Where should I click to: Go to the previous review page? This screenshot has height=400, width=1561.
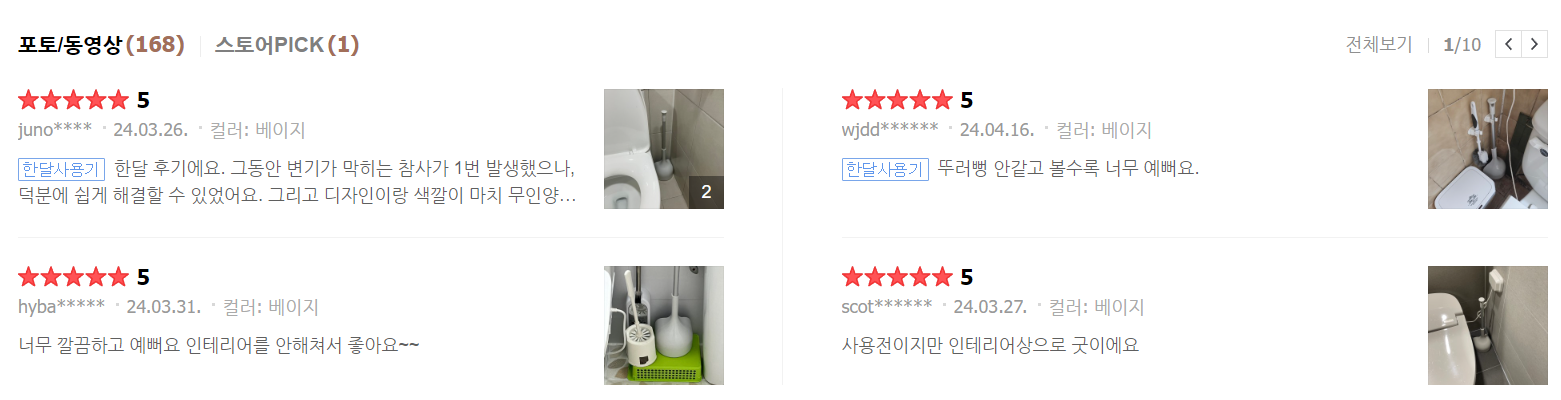point(1508,45)
